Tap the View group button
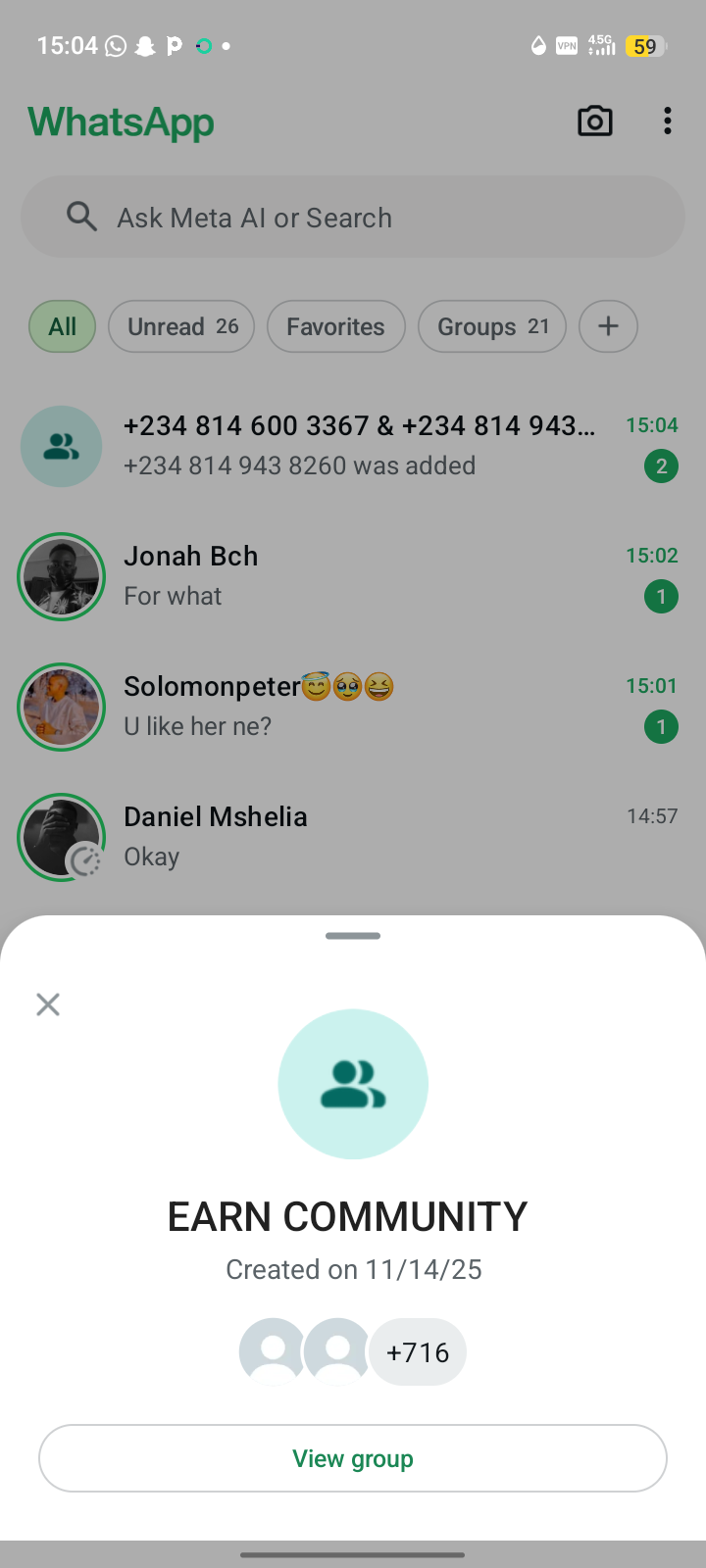 353,1458
